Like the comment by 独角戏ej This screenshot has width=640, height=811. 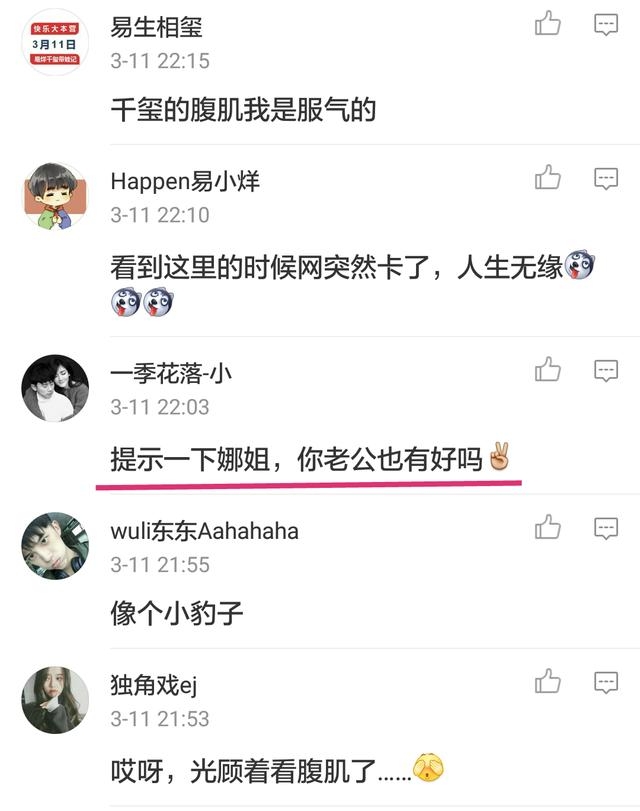pyautogui.click(x=548, y=682)
